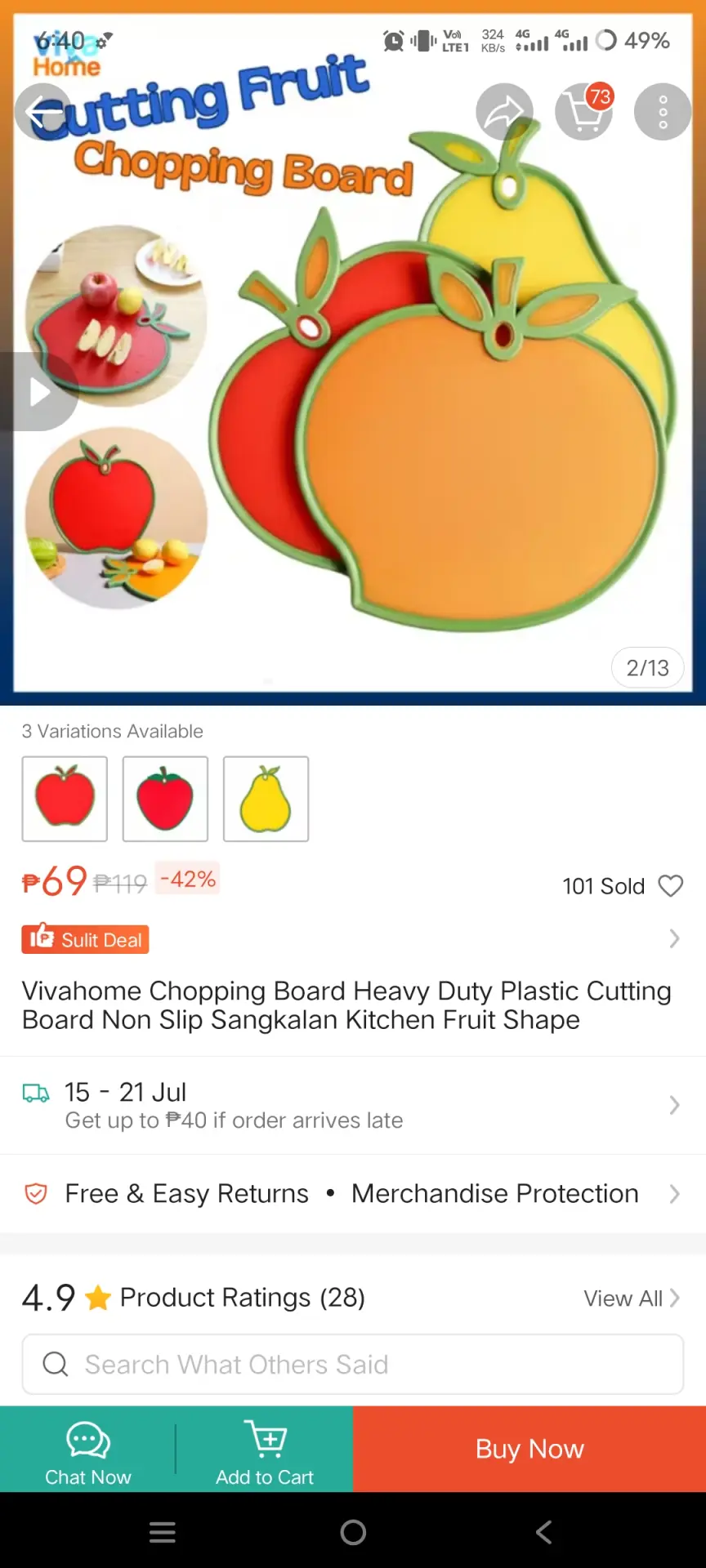Add product to wishlist with the heart
This screenshot has height=1568, width=706.
click(671, 886)
